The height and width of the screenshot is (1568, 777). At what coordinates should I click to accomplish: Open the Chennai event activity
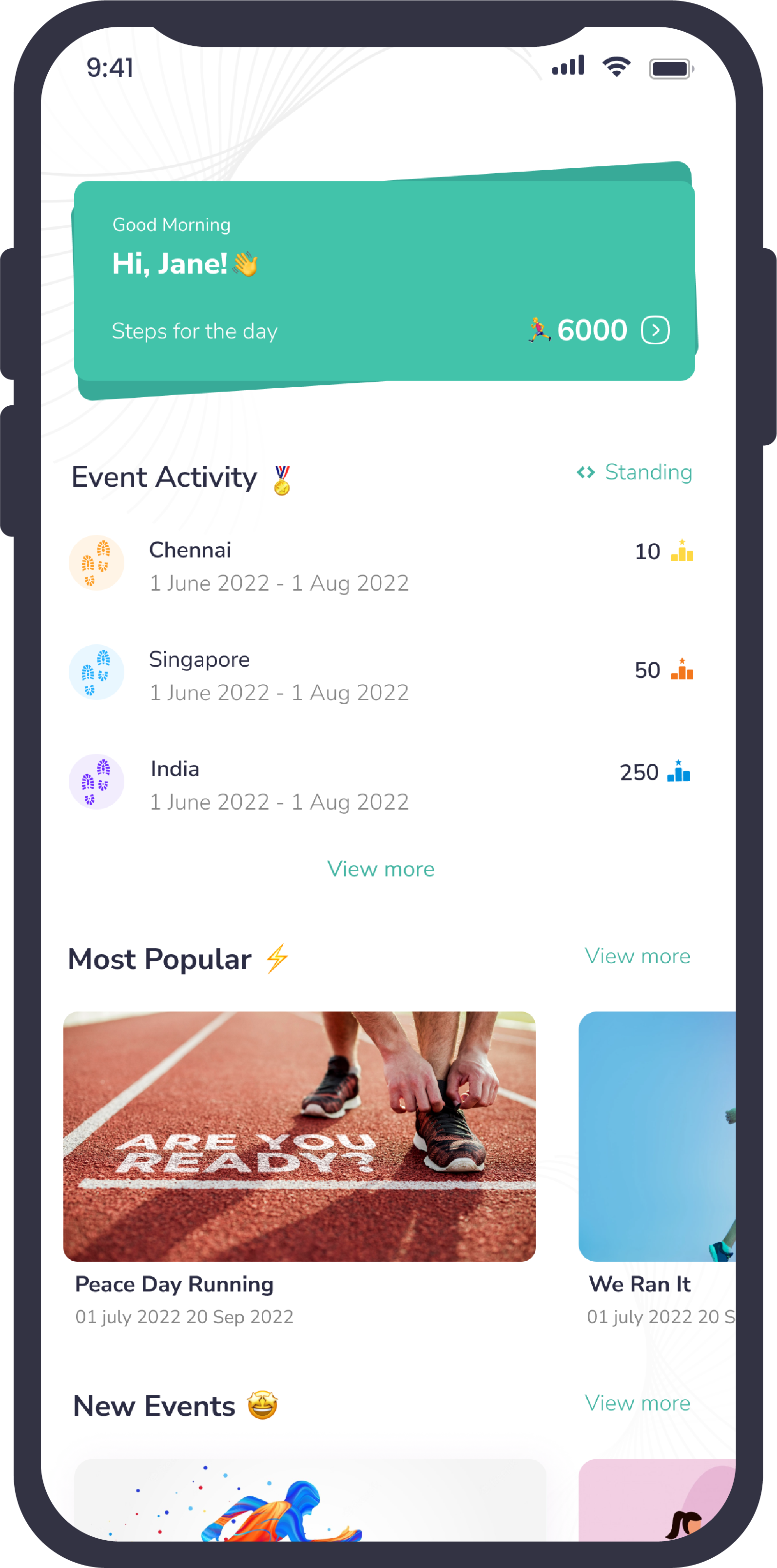[x=279, y=565]
